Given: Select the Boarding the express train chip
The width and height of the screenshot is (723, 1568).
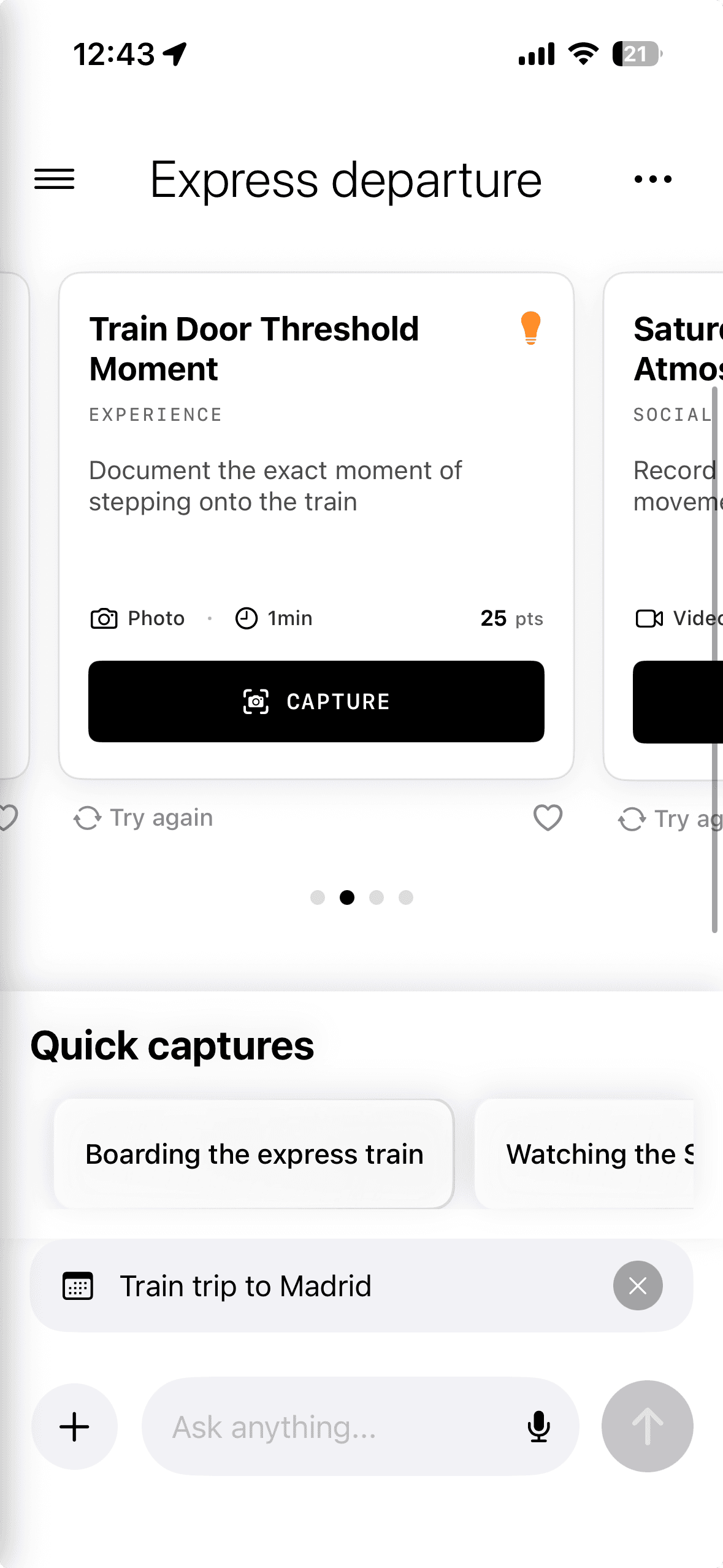Looking at the screenshot, I should (253, 1153).
